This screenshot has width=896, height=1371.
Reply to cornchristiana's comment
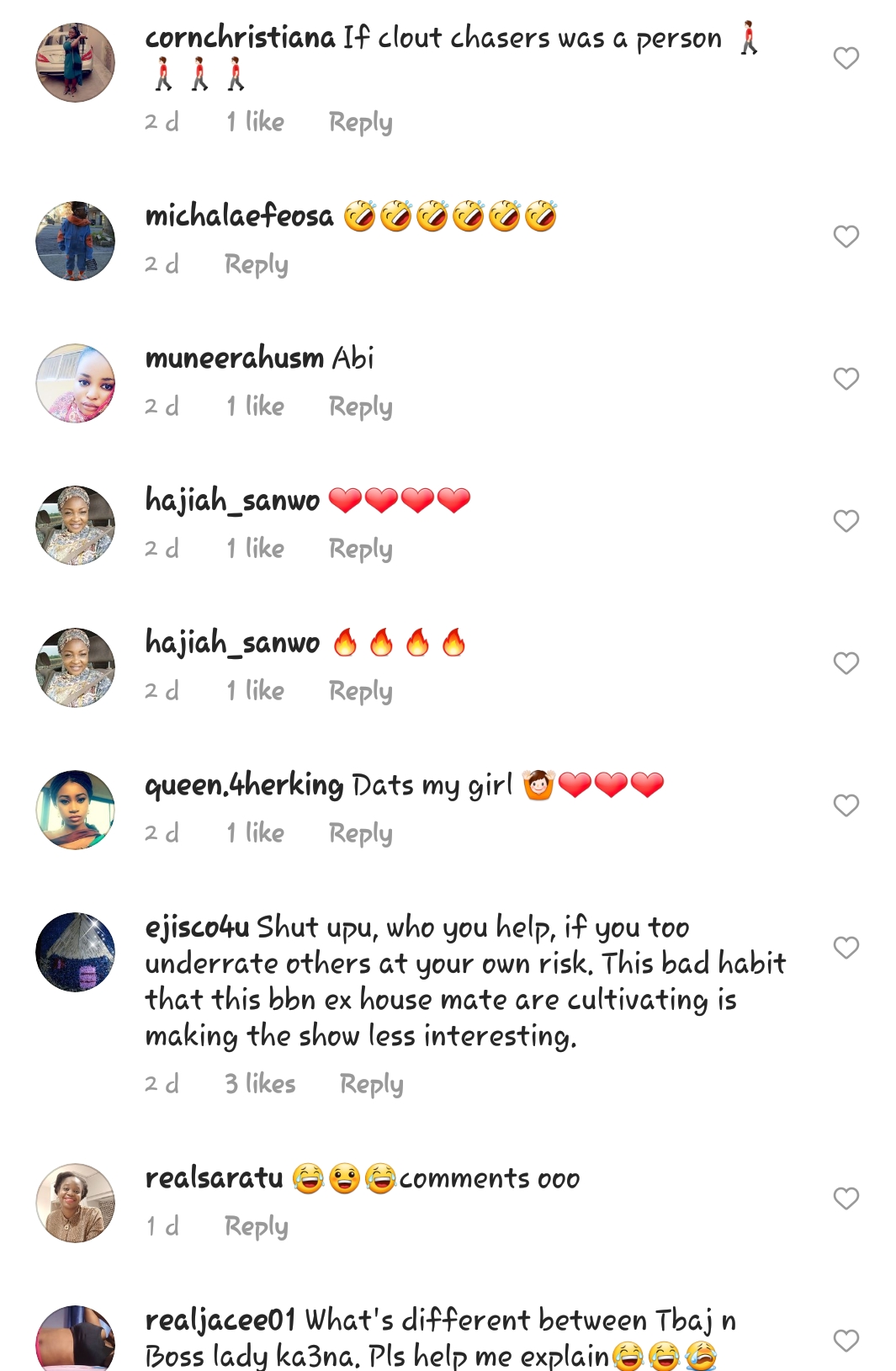360,122
